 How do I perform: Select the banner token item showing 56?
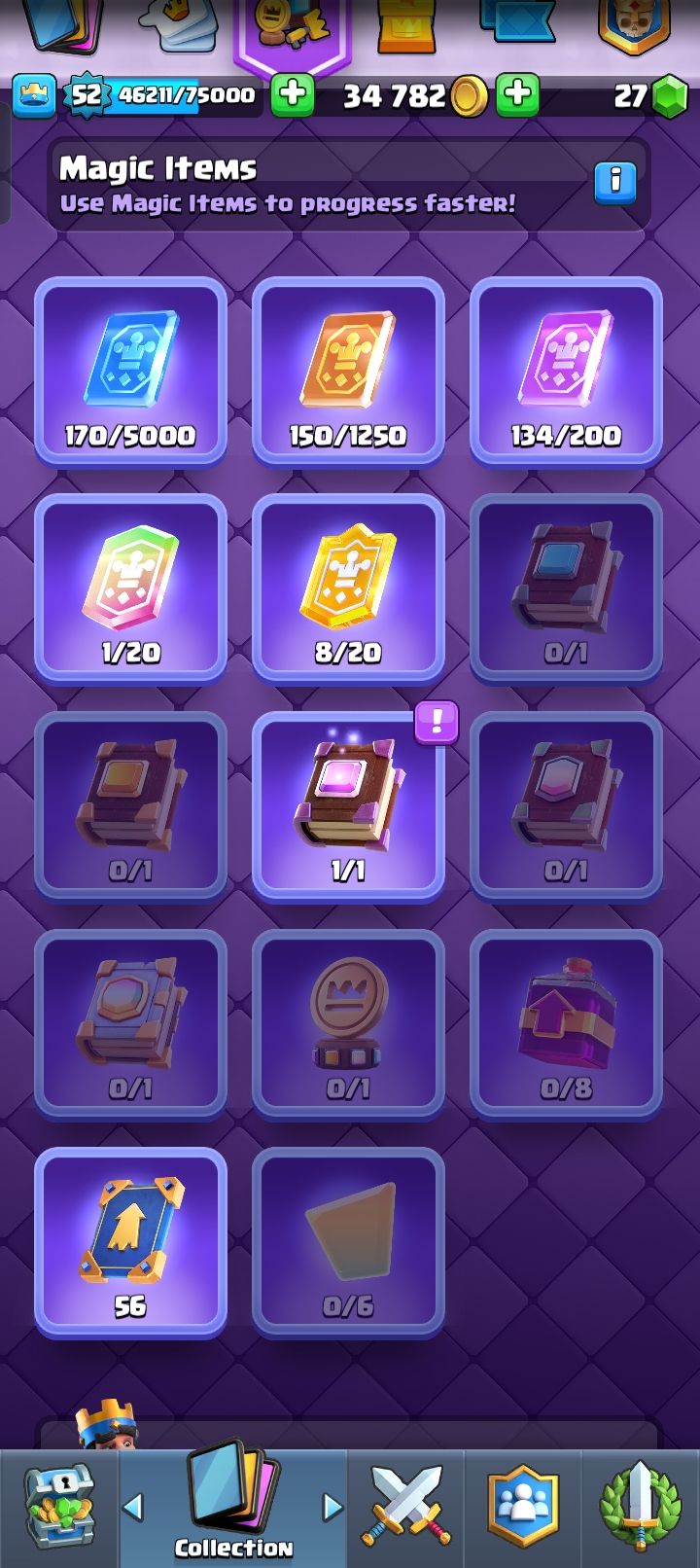coord(130,1242)
